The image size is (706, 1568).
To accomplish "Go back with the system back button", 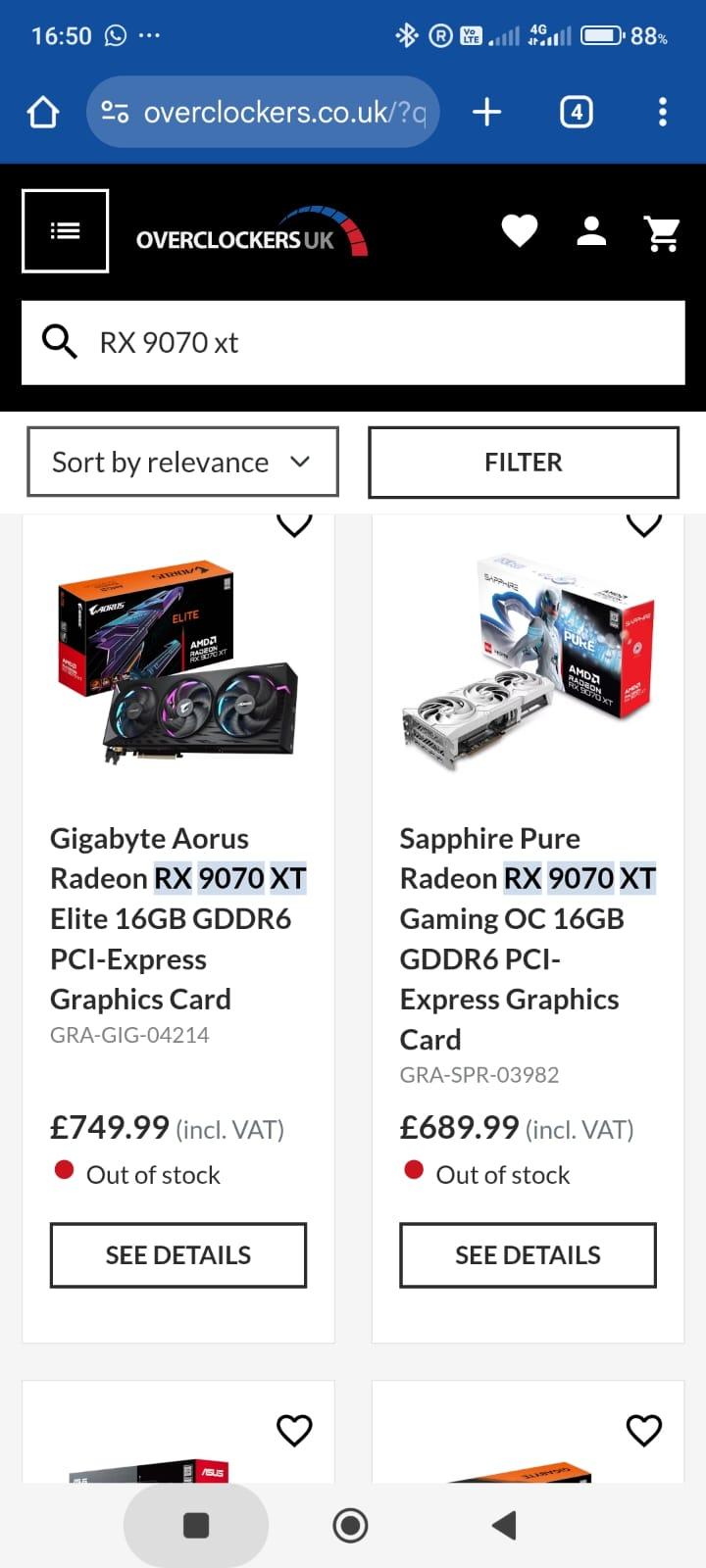I will [x=504, y=1525].
